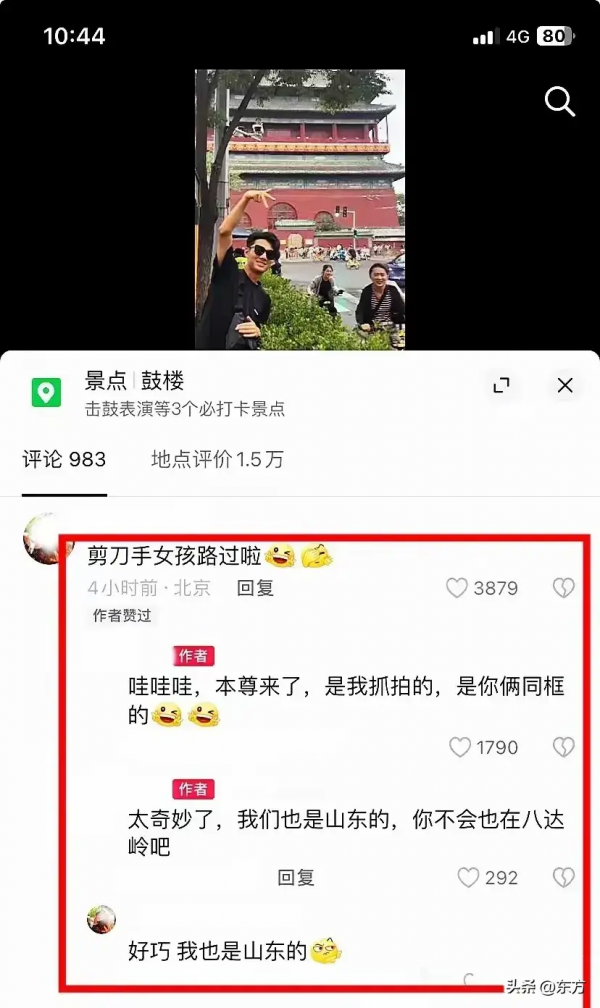Dislike the 哇哇哇，本尊来了 reply
This screenshot has width=600, height=1008.
click(564, 747)
